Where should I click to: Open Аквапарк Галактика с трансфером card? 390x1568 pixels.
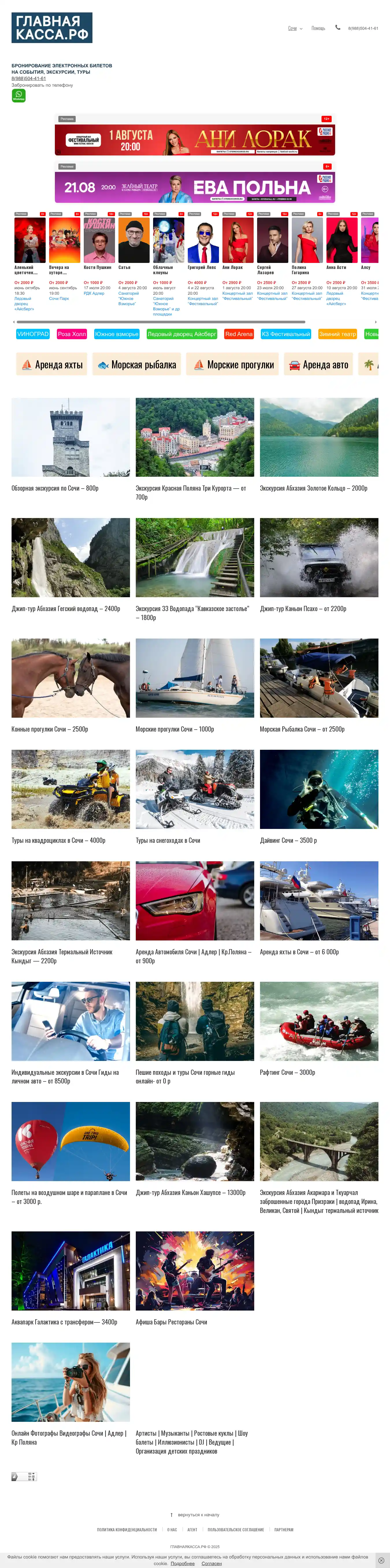pyautogui.click(x=70, y=1270)
